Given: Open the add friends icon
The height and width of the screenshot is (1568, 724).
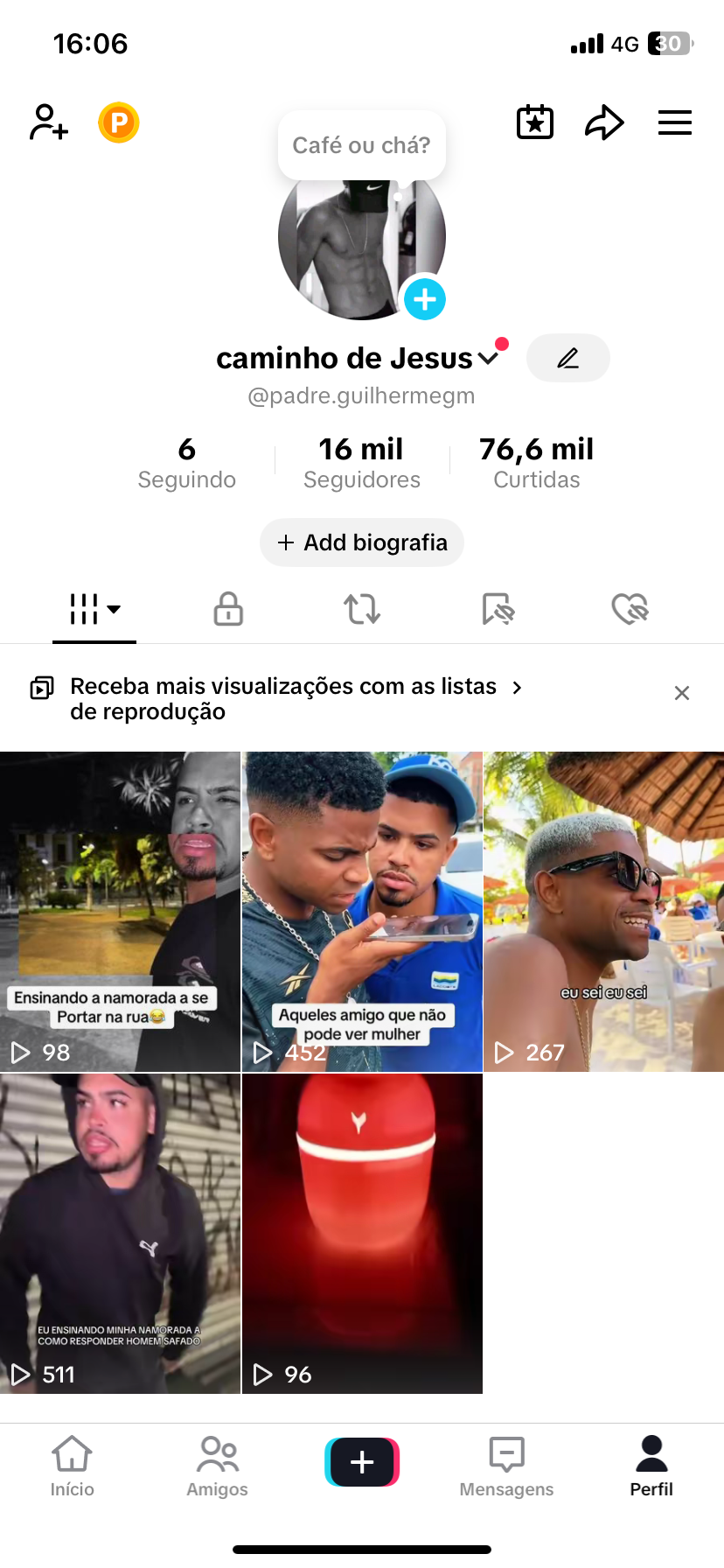Looking at the screenshot, I should [49, 122].
